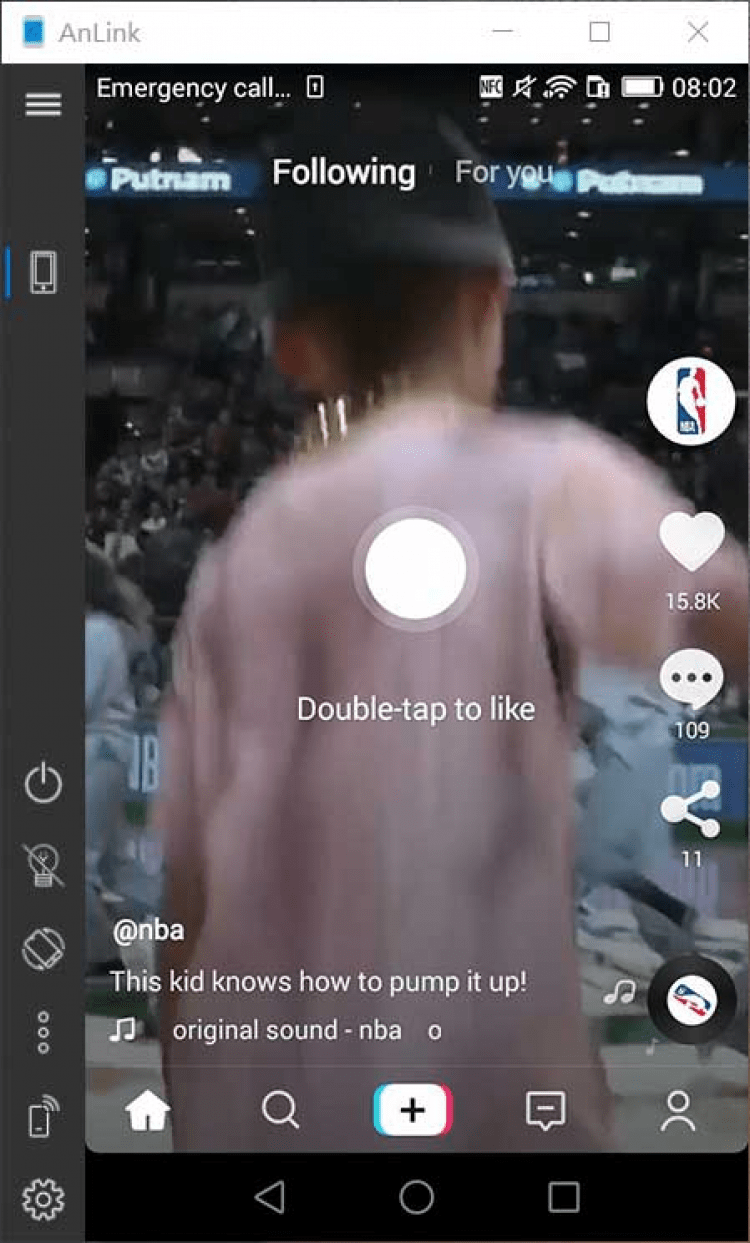Viewport: 750px width, 1243px height.
Task: Open the @nba username link
Action: (x=148, y=930)
